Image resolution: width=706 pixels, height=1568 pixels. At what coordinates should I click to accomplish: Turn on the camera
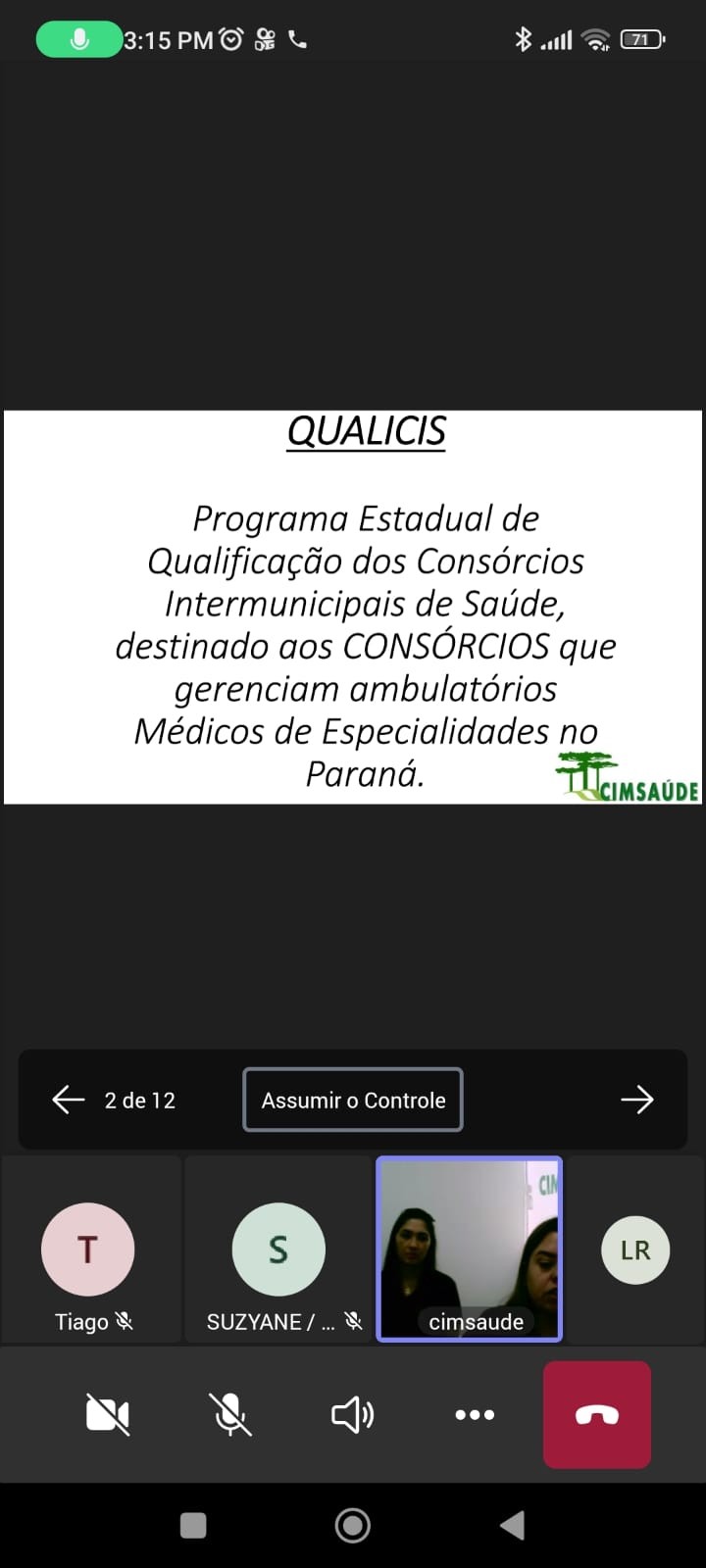click(x=108, y=1414)
